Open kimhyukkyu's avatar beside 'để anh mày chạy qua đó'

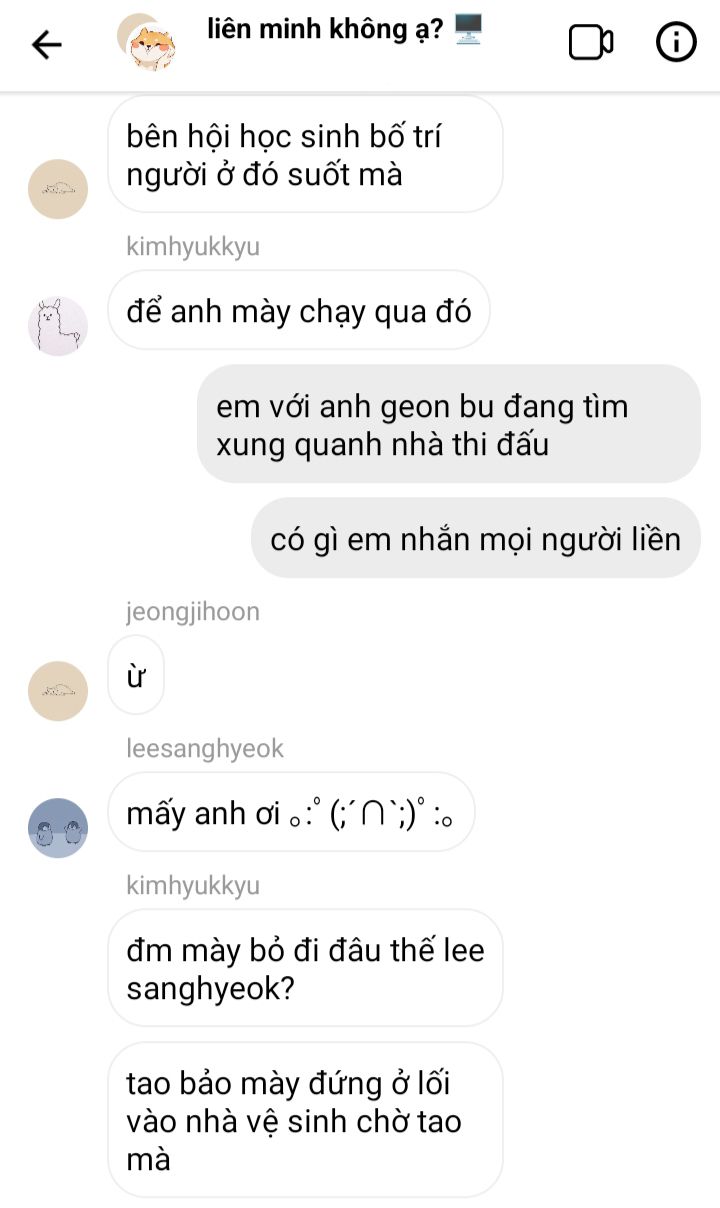tap(57, 326)
